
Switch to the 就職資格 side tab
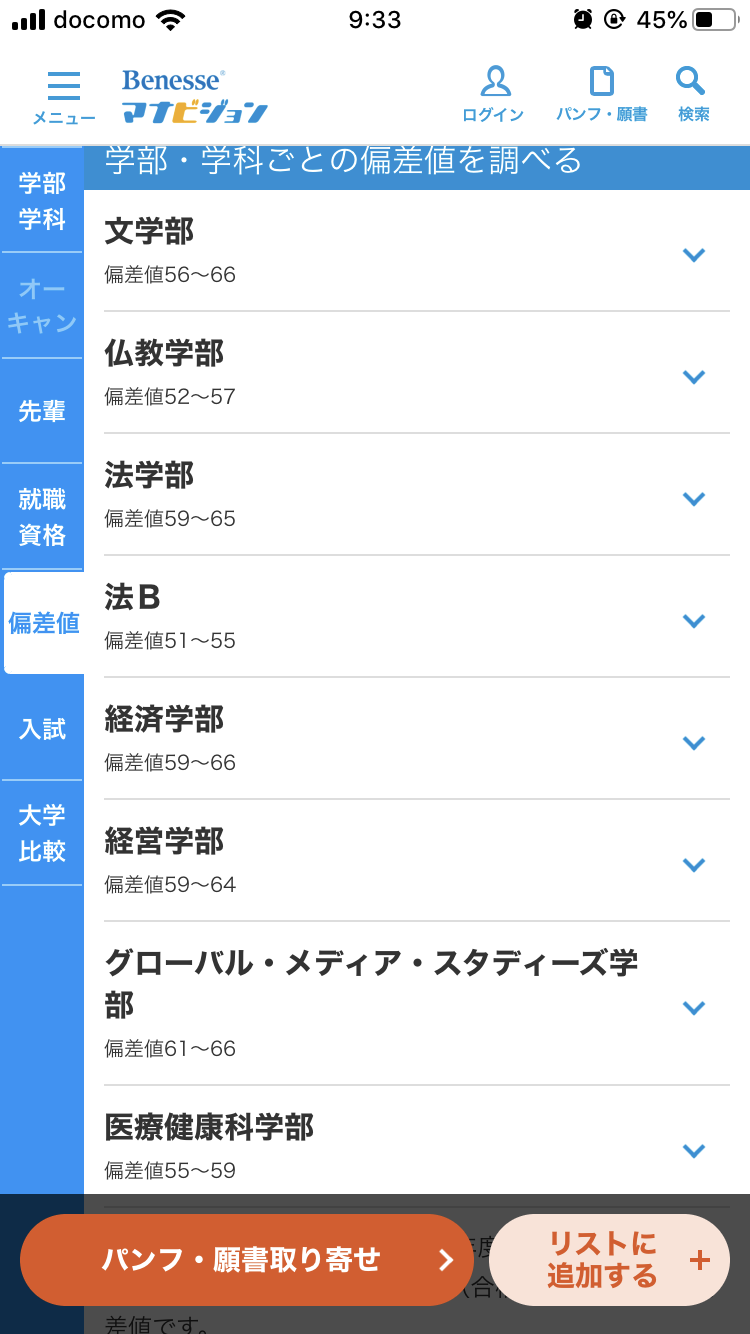coord(42,517)
